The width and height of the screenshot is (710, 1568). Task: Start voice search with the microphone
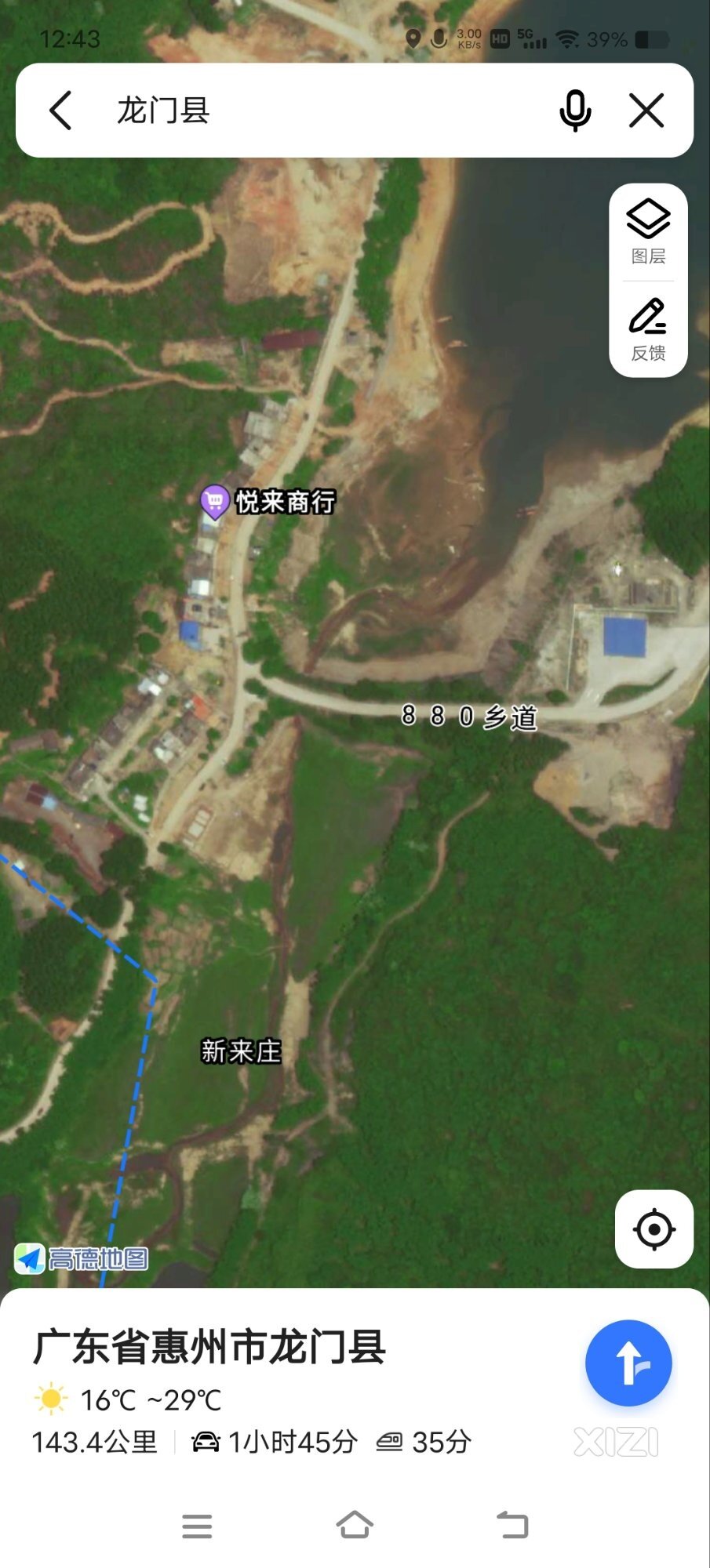[x=575, y=110]
